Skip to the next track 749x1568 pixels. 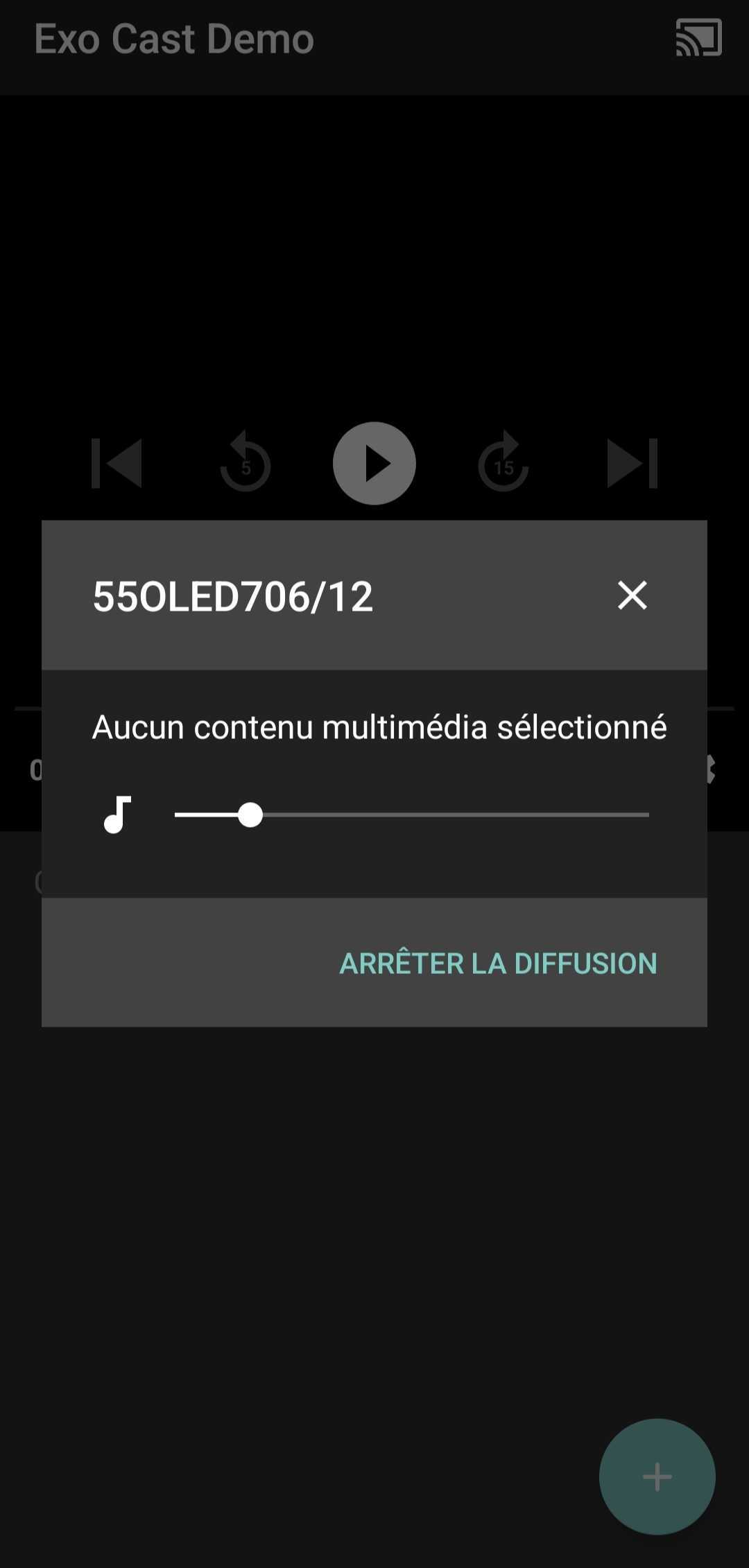point(632,463)
